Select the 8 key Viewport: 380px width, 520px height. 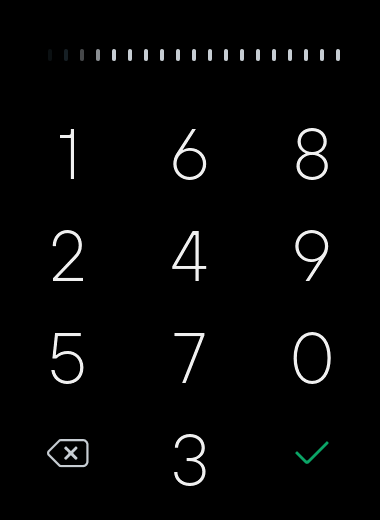312,154
